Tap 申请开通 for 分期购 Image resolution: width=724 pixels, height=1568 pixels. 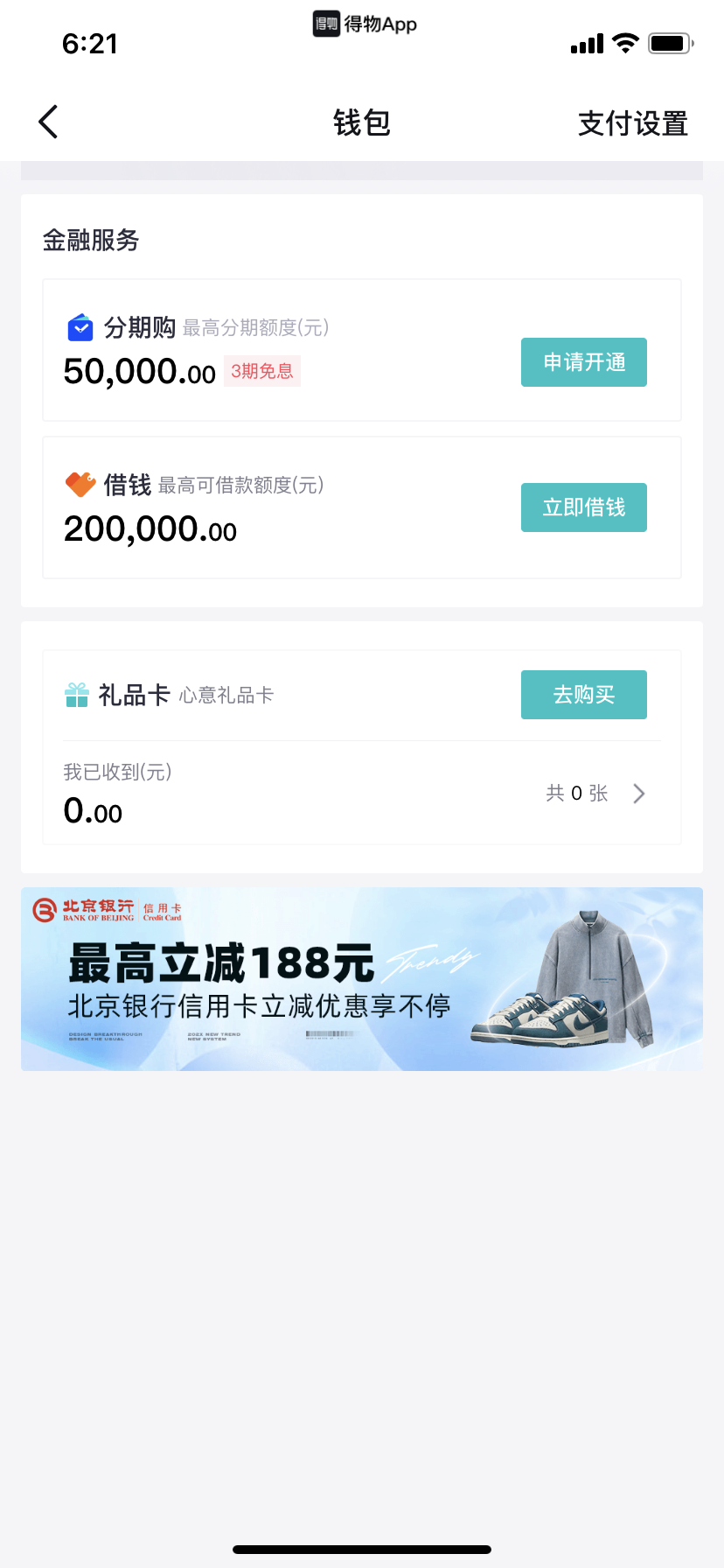[x=583, y=362]
